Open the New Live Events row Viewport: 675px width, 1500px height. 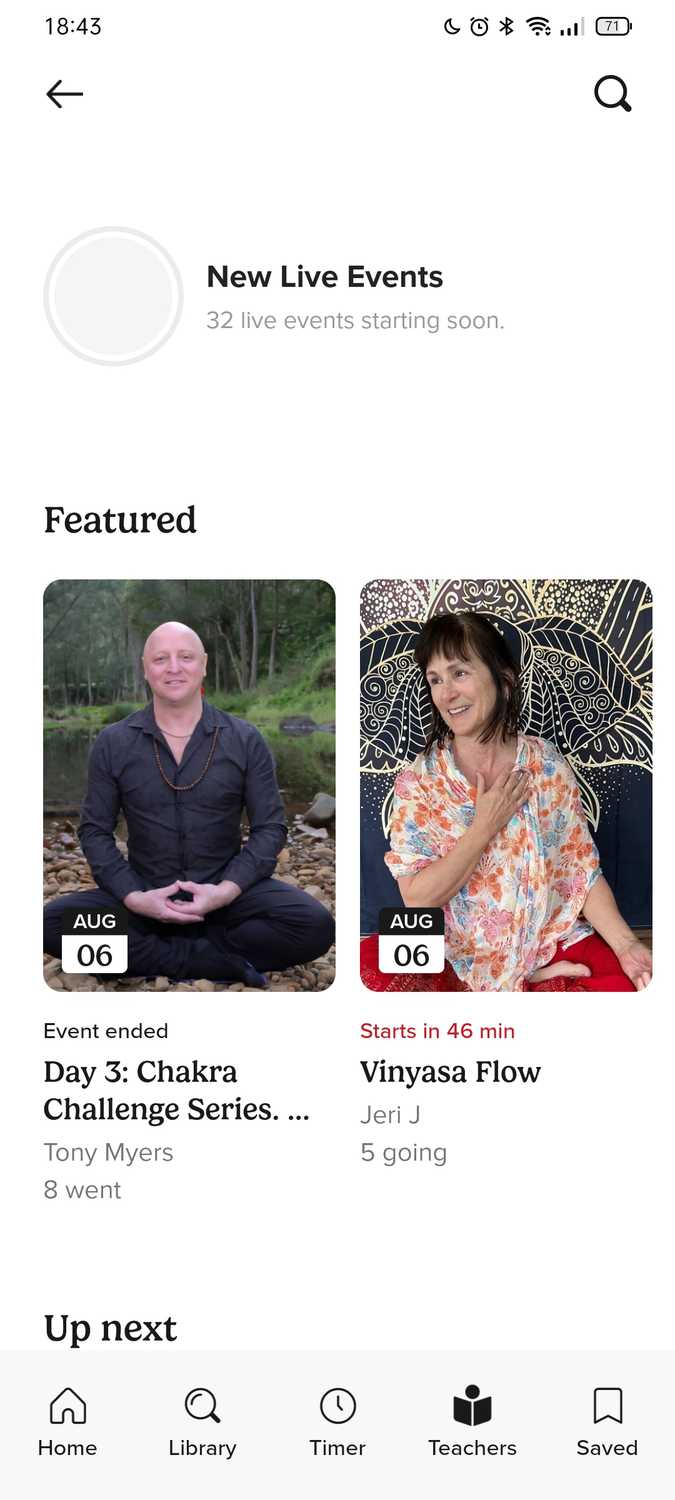pos(337,296)
